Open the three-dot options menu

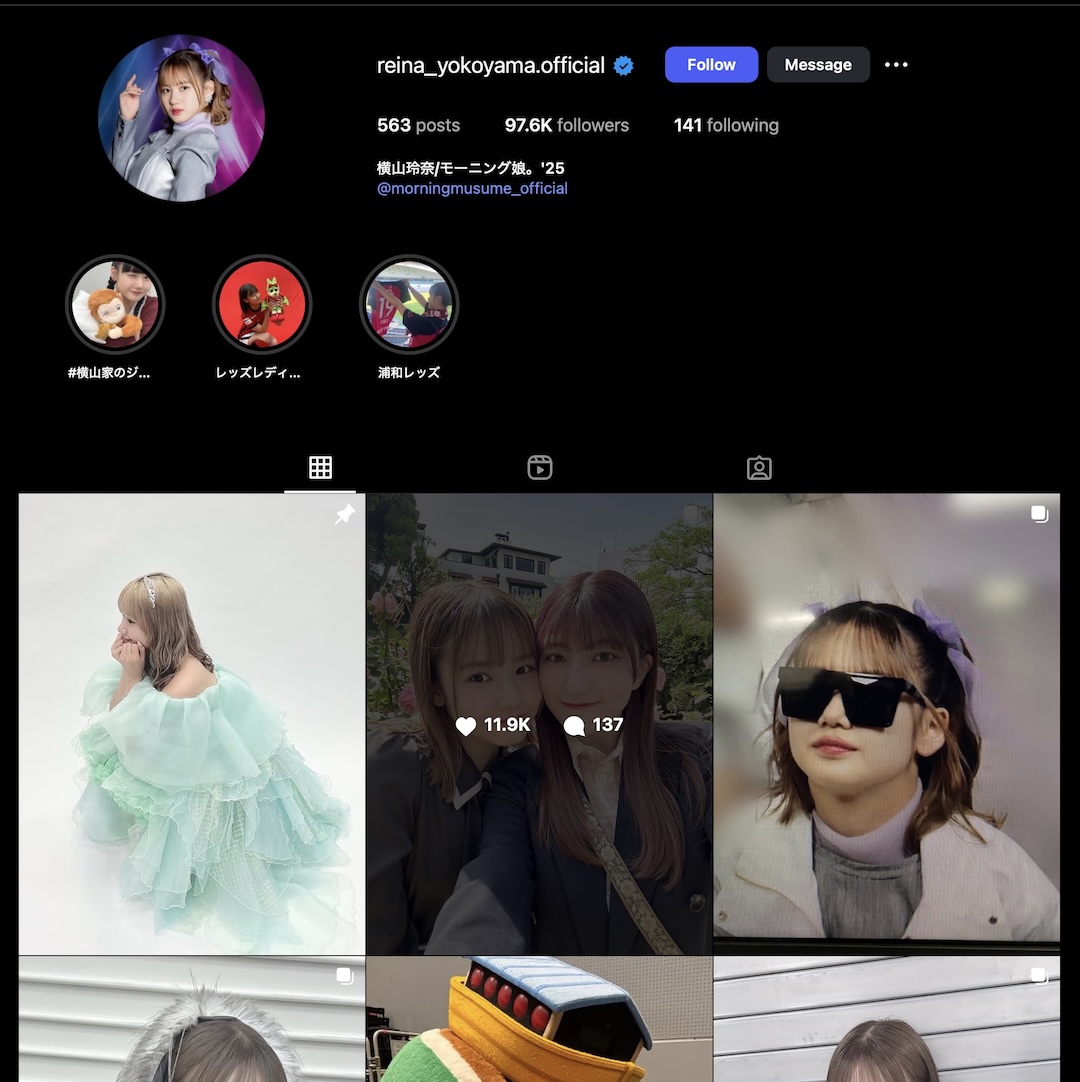pyautogui.click(x=896, y=65)
